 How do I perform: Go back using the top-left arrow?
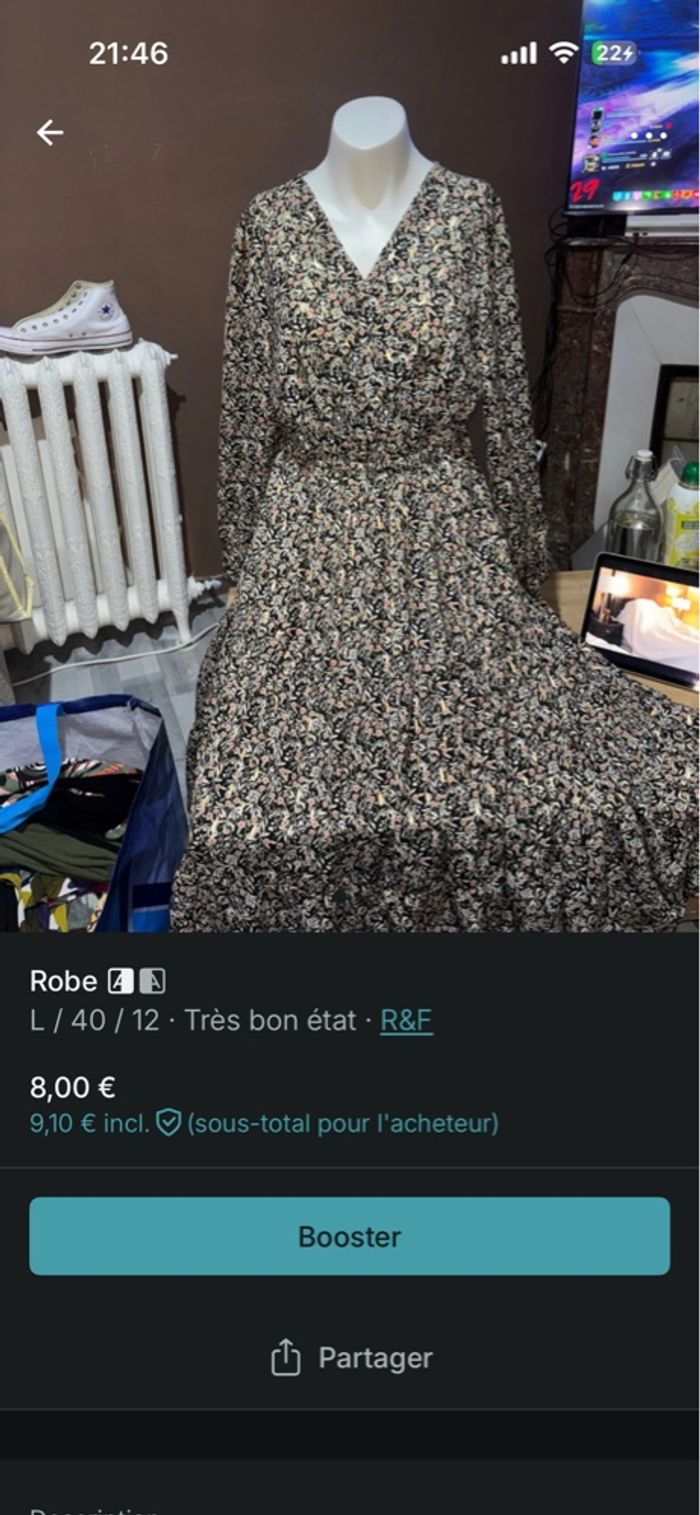pos(50,132)
